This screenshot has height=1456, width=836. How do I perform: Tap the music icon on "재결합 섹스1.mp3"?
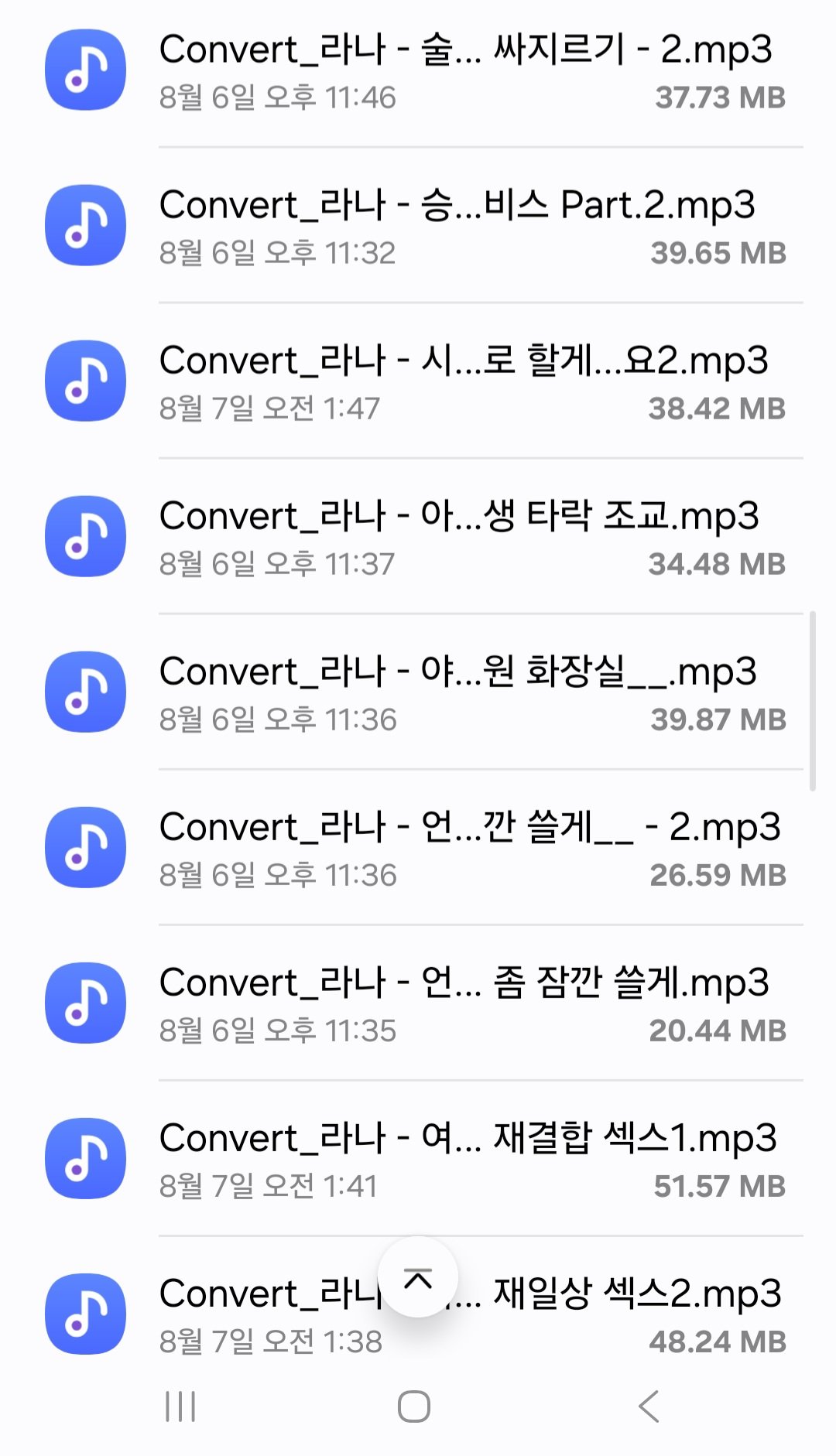point(85,1157)
